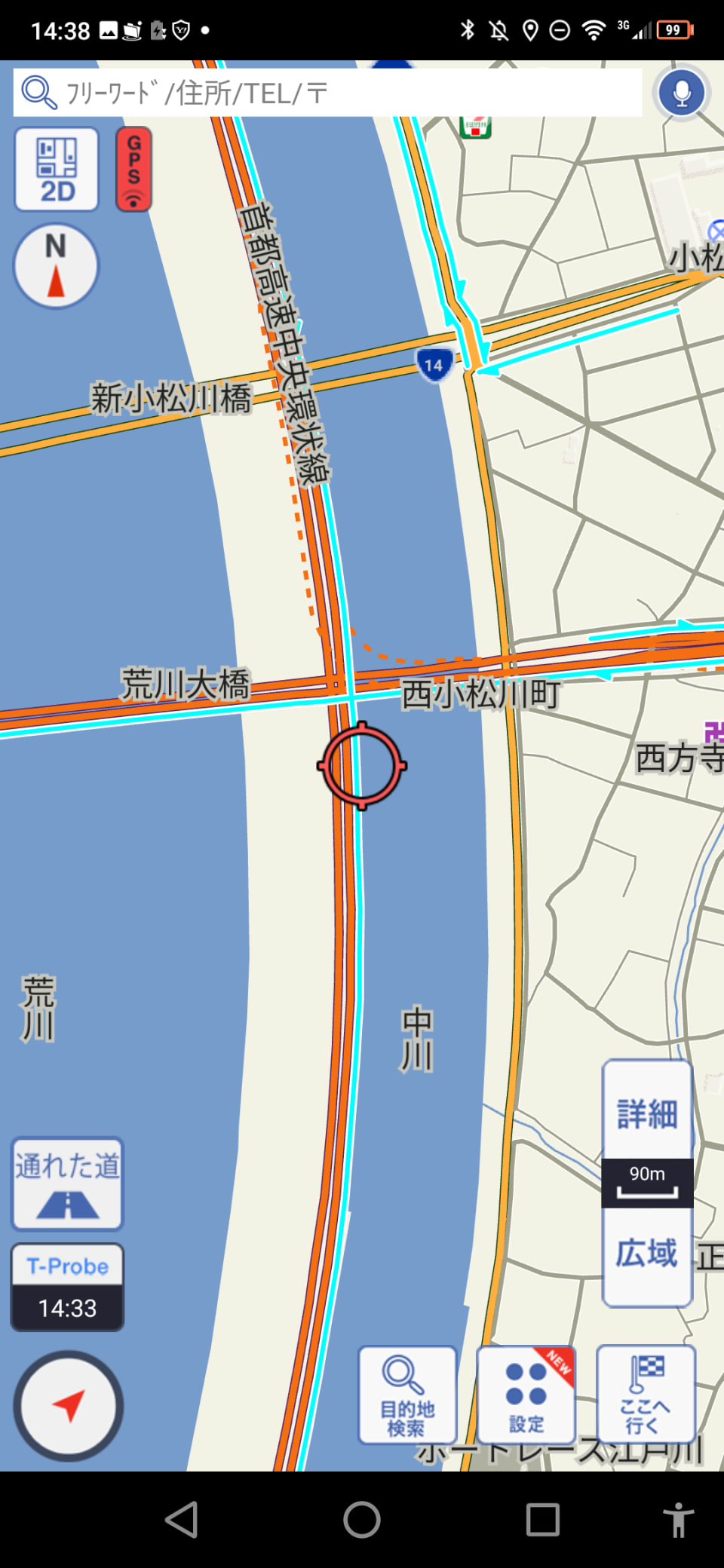The width and height of the screenshot is (724, 1568).
Task: Return to the home screen
Action: [362, 1519]
